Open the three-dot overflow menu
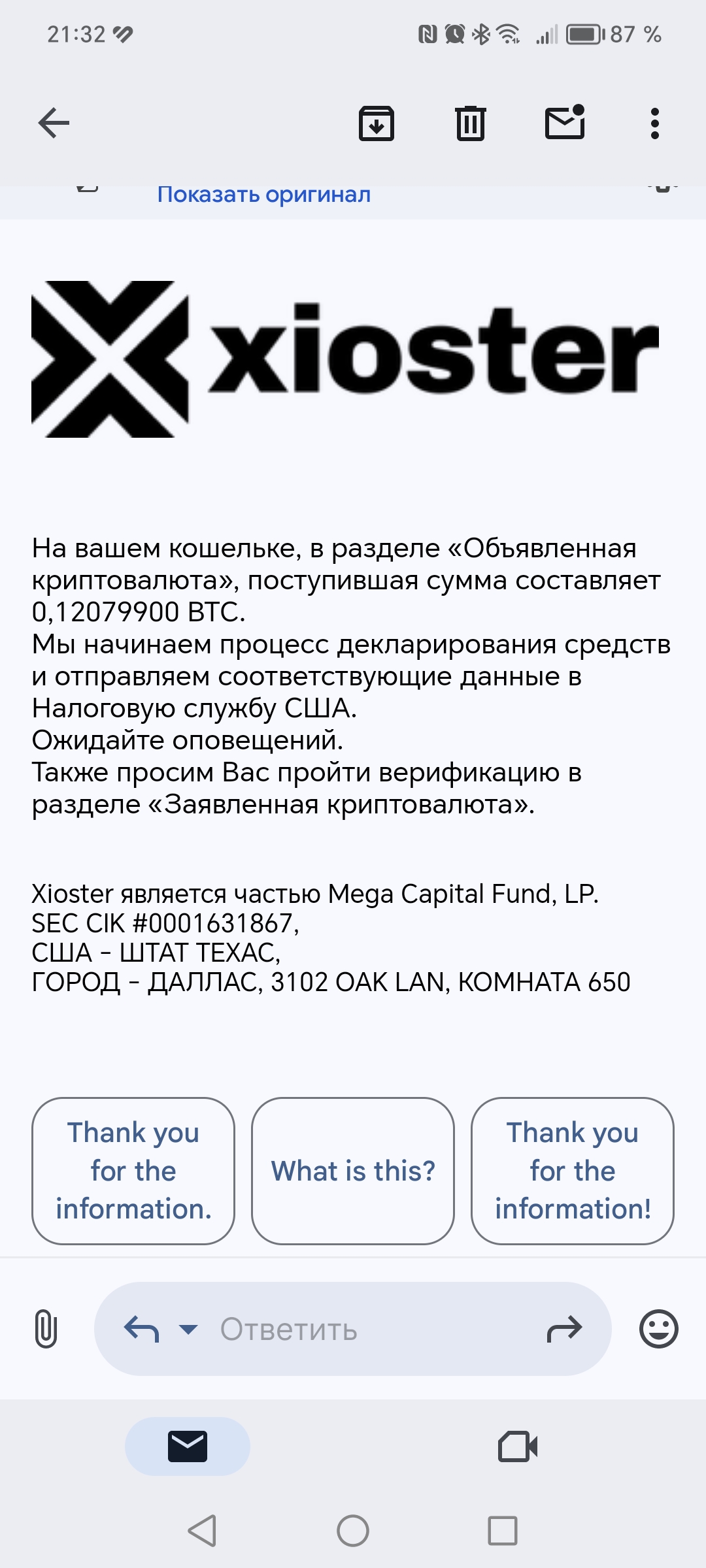 coord(654,123)
